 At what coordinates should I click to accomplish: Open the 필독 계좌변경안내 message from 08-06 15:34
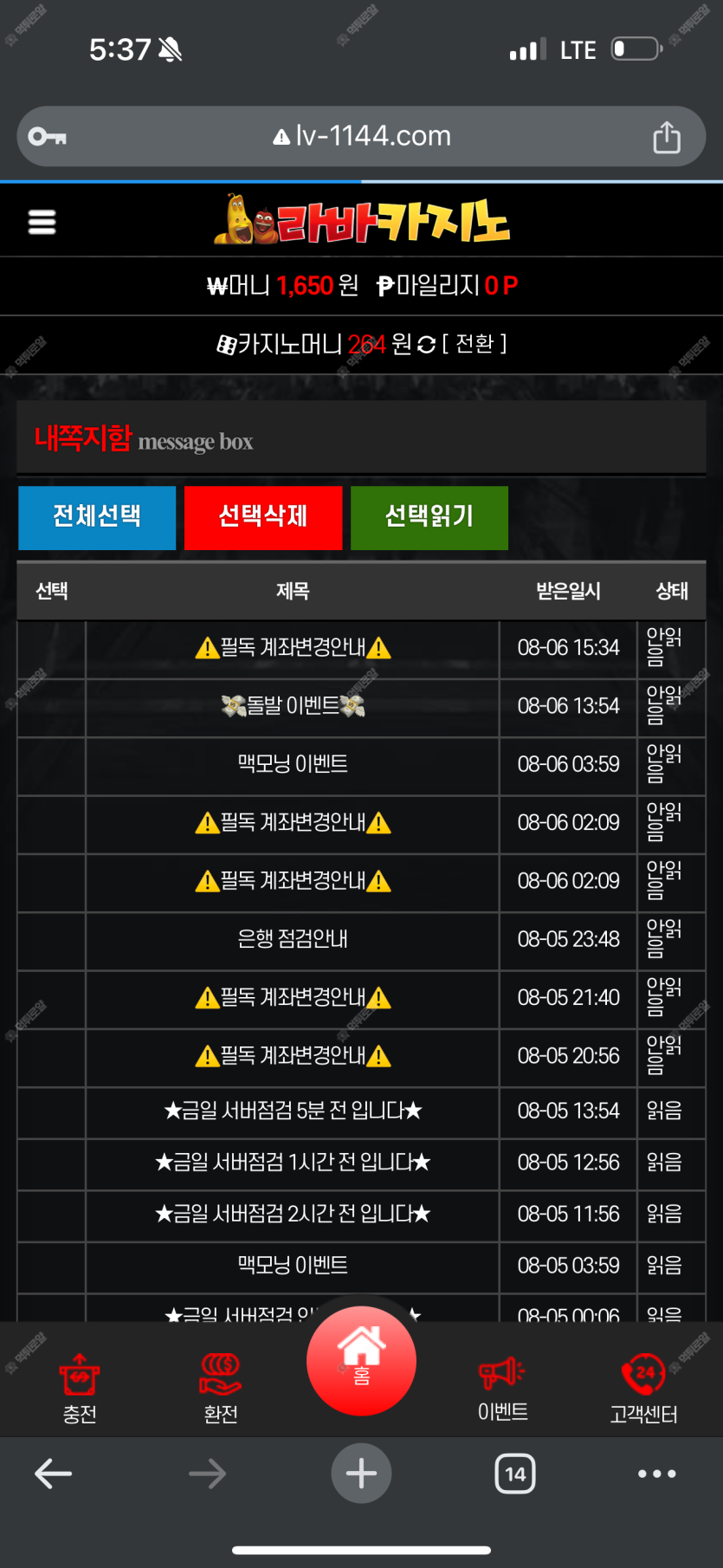coord(293,648)
